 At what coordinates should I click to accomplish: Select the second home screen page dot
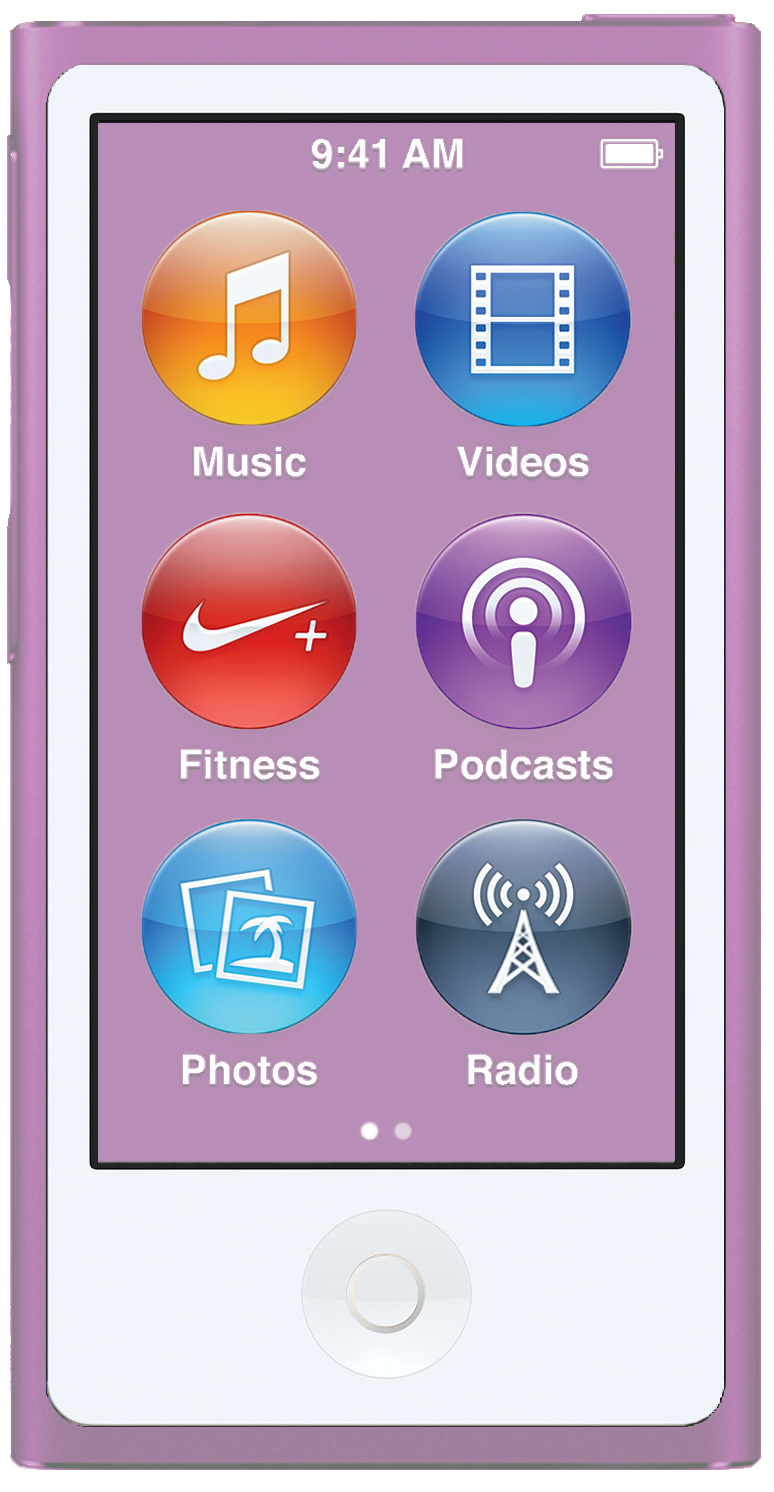tap(402, 1130)
